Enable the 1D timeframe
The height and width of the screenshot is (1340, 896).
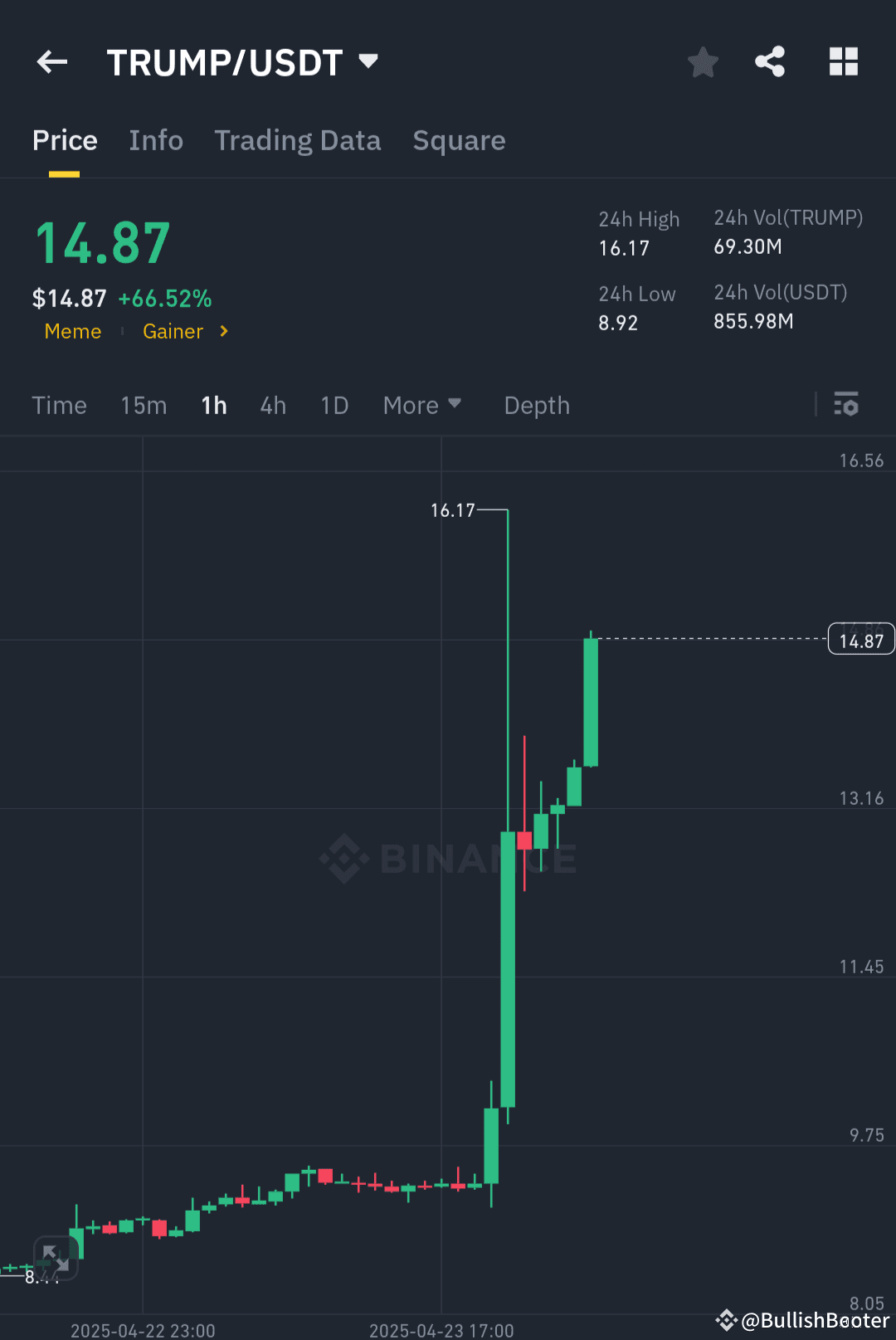[x=334, y=405]
